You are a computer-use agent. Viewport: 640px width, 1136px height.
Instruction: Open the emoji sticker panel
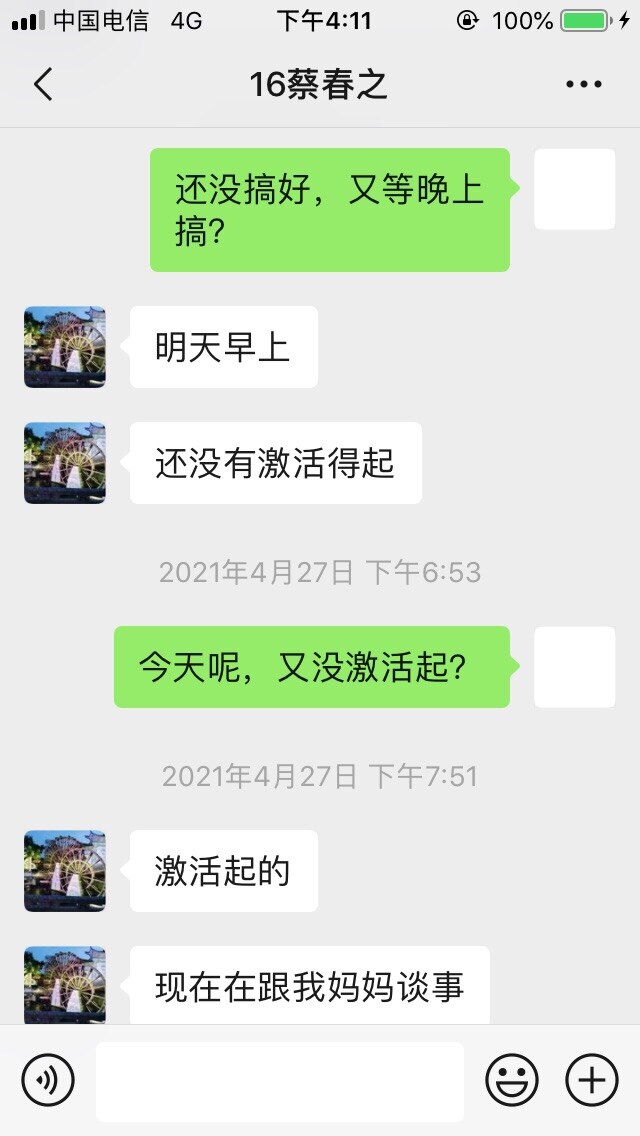511,1081
